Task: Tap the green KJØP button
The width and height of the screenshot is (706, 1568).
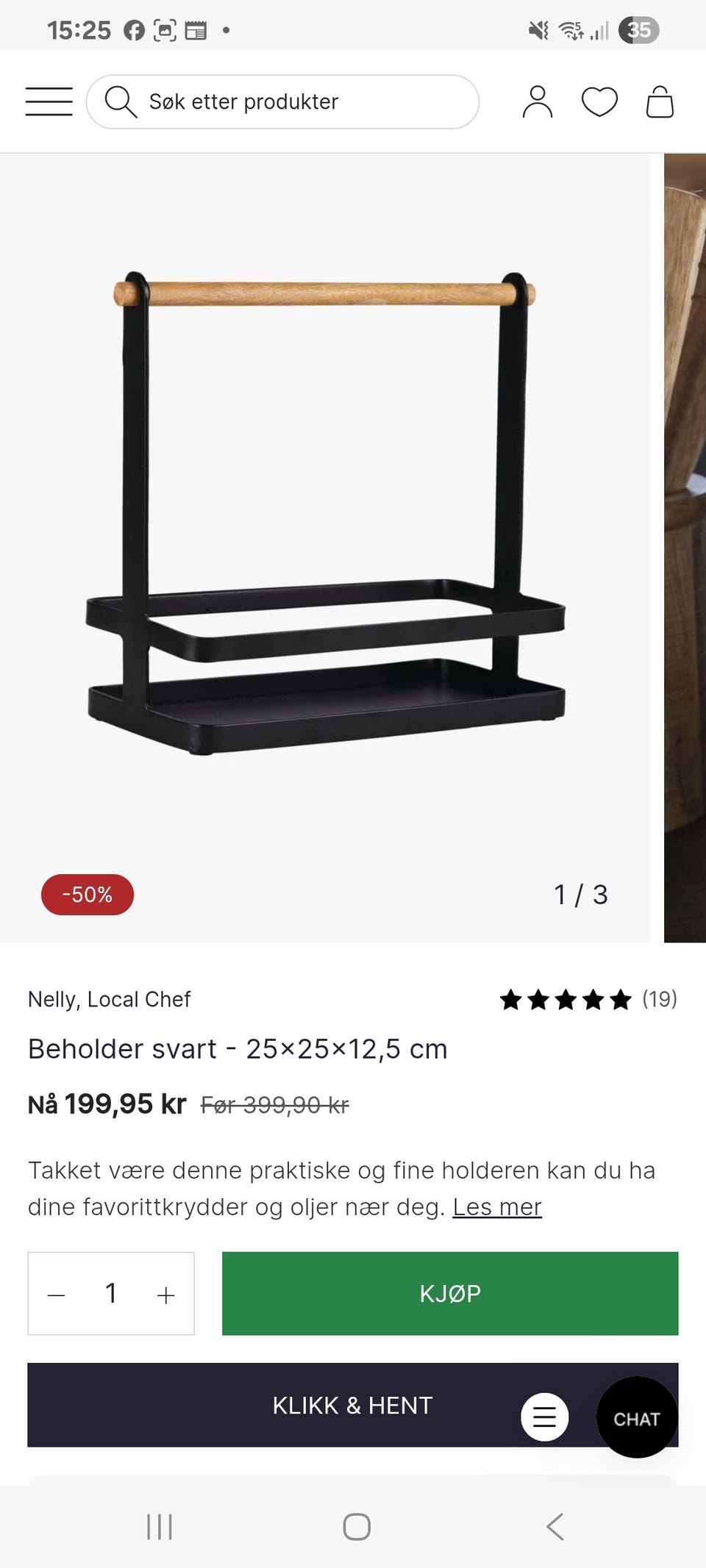Action: pos(450,1293)
